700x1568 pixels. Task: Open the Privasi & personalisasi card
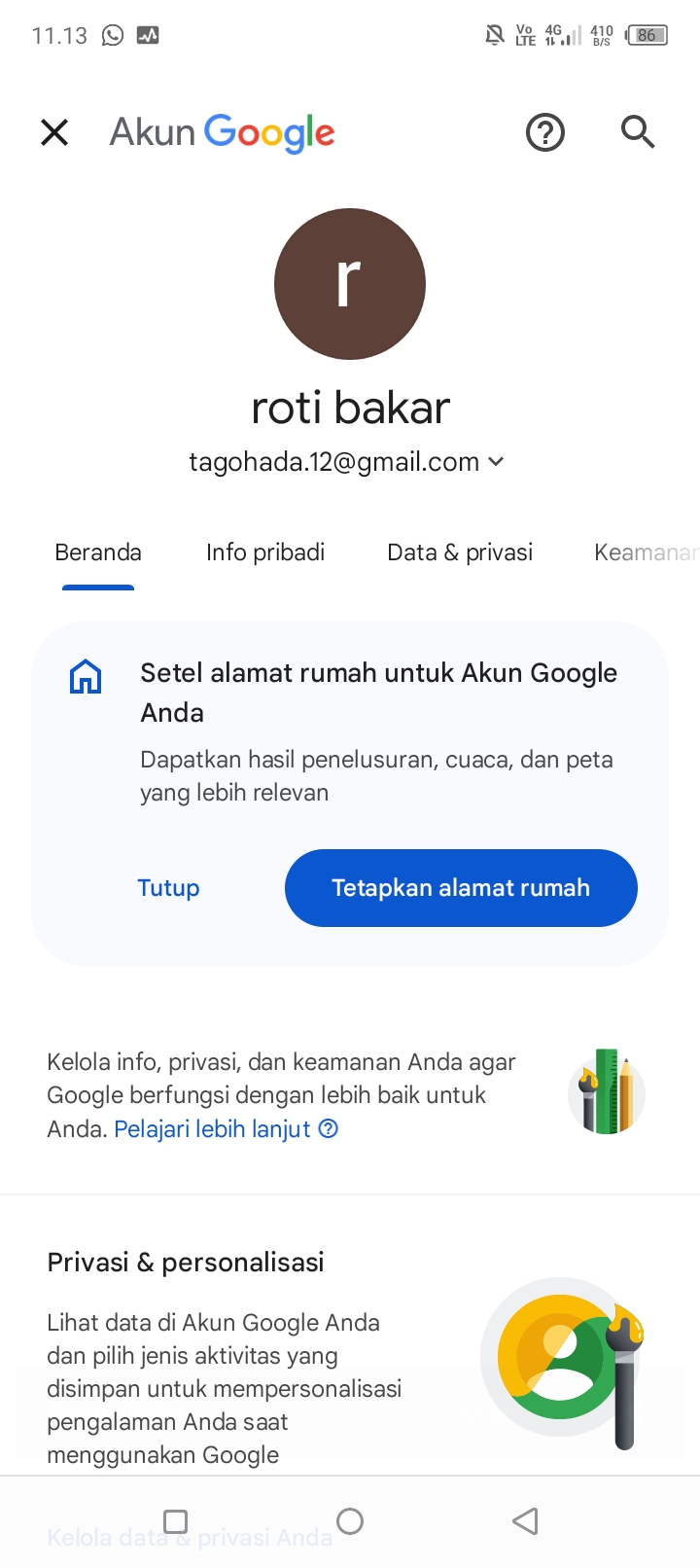point(350,1362)
